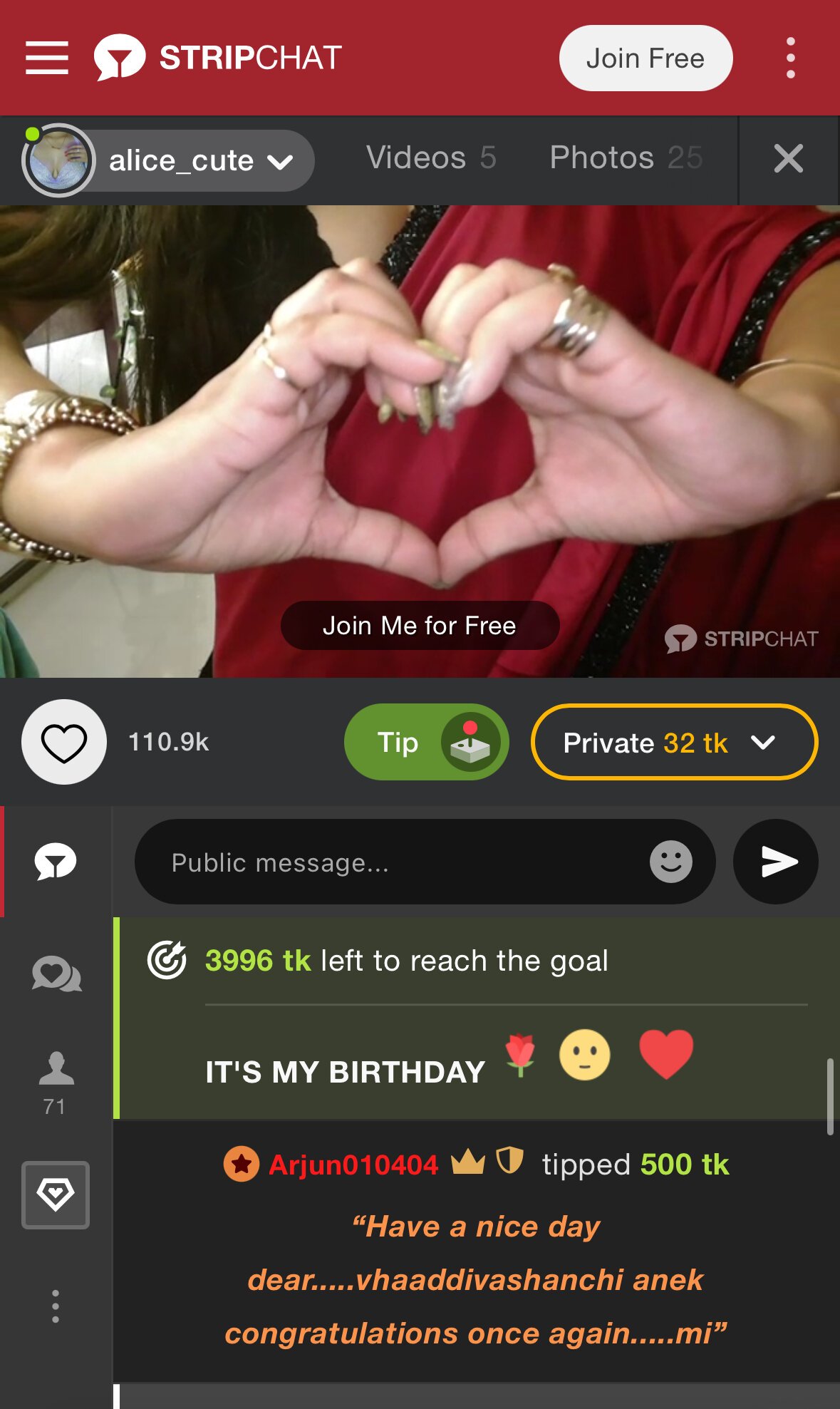Send the public message
The image size is (840, 1409).
tap(775, 862)
